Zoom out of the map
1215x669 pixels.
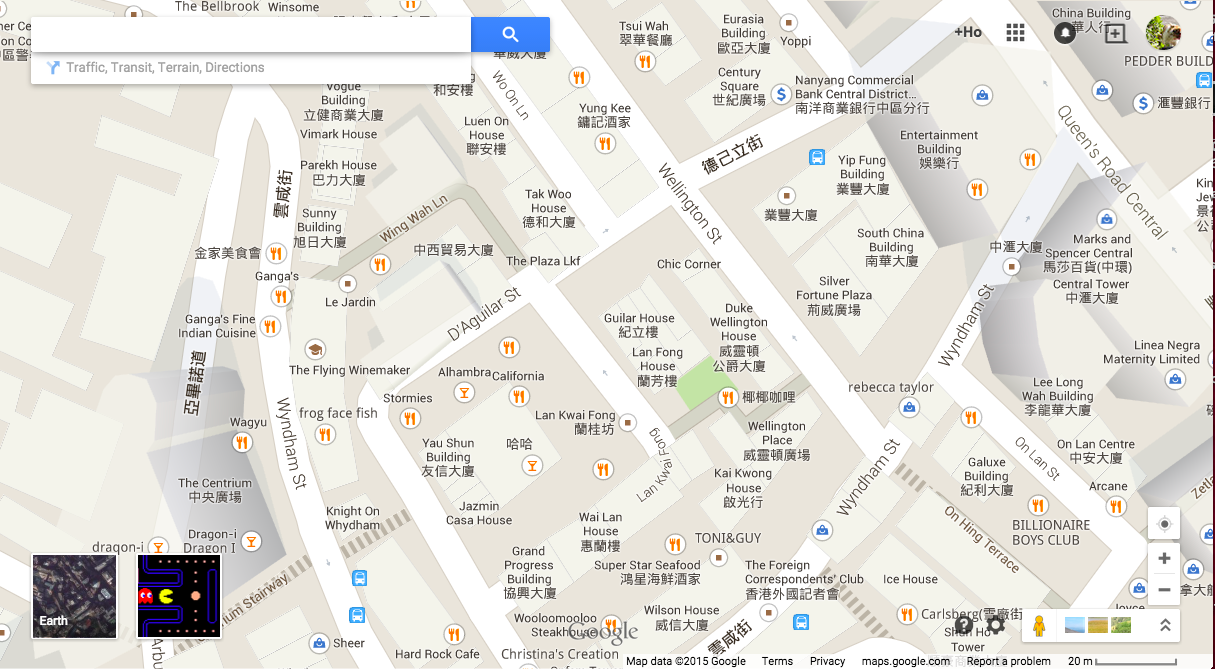click(x=1164, y=590)
